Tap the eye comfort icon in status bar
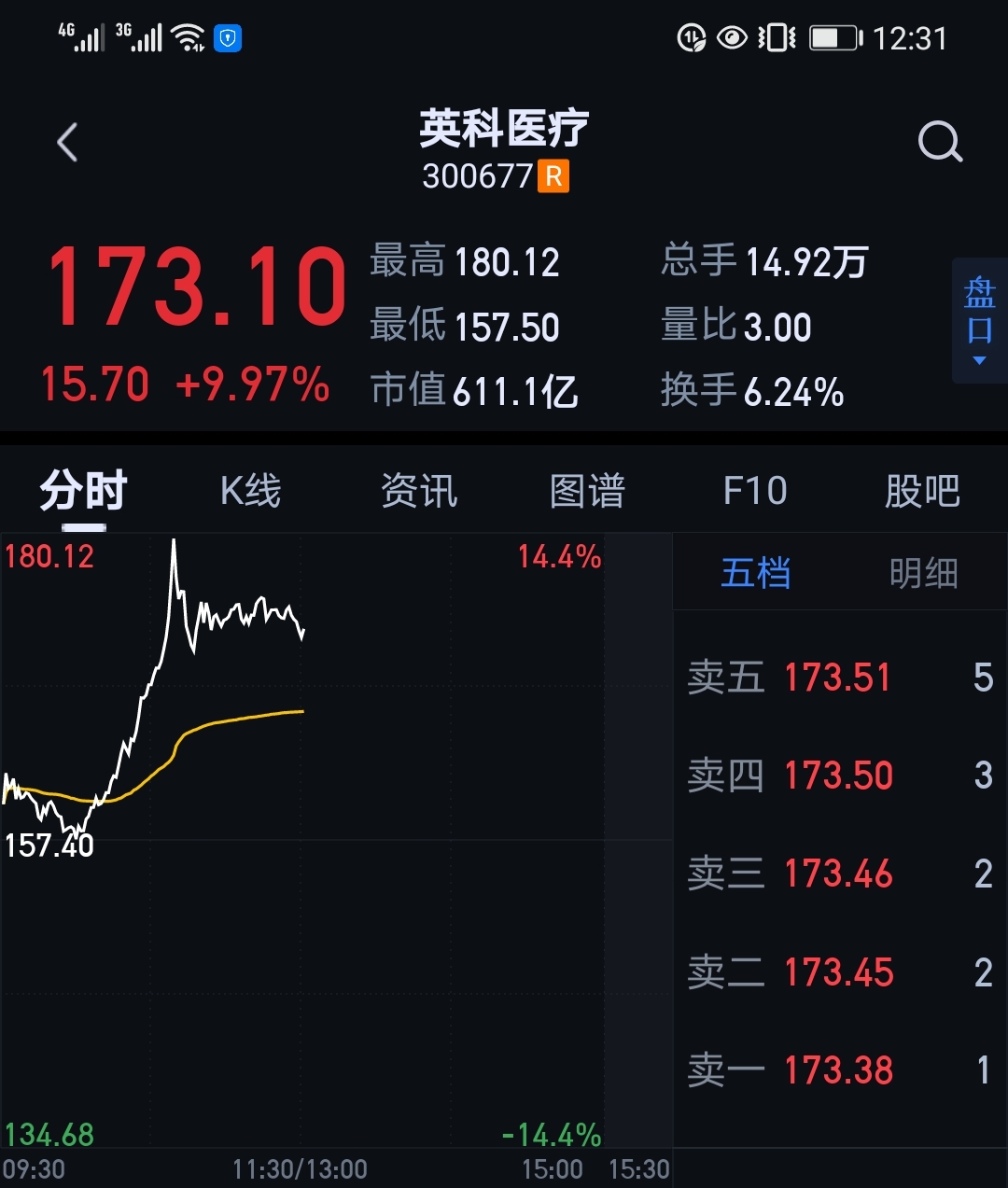1008x1188 pixels. click(x=731, y=38)
